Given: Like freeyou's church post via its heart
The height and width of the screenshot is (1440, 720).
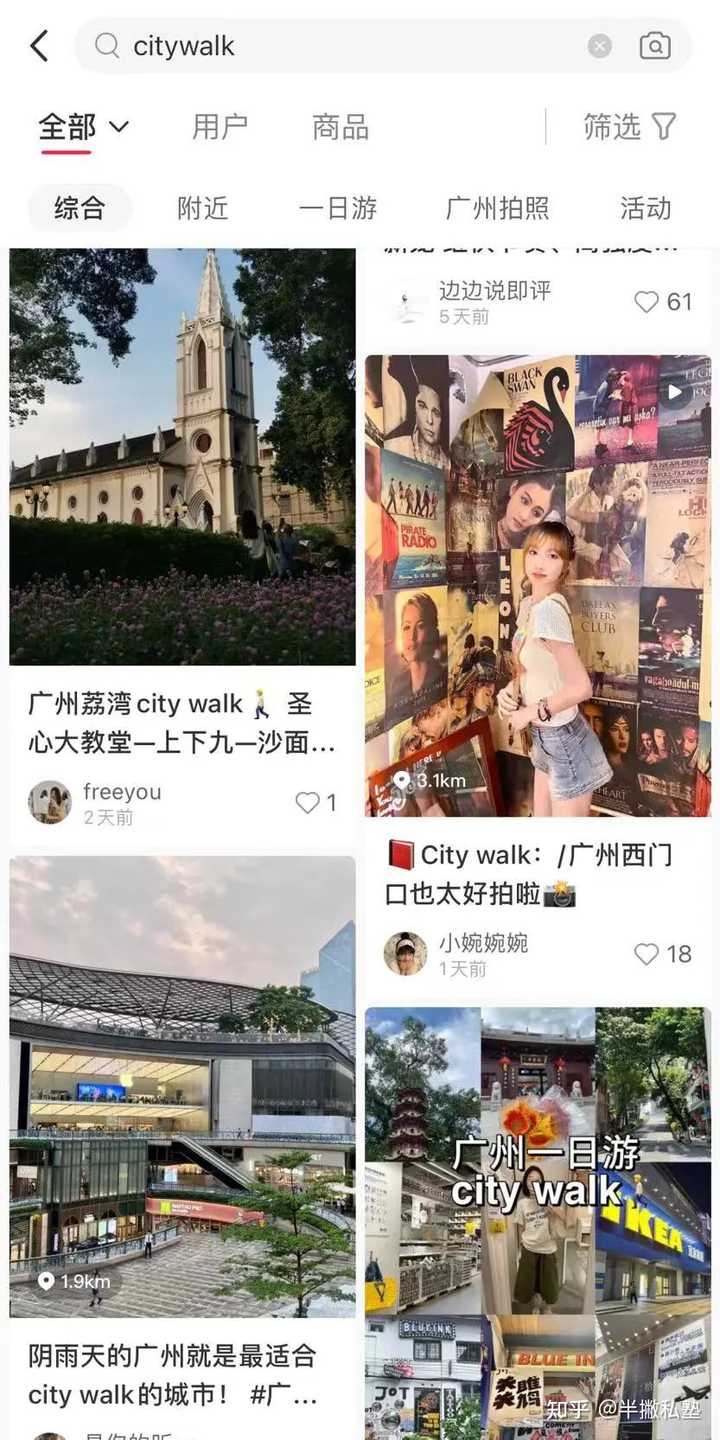Looking at the screenshot, I should click(x=307, y=803).
